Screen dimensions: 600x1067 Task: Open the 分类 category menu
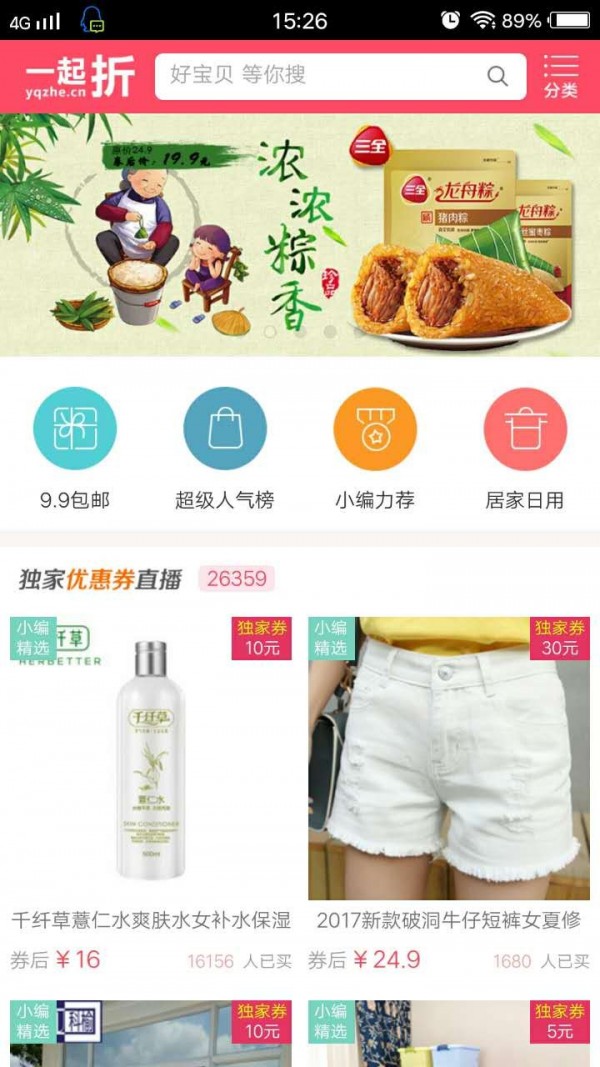(x=561, y=76)
